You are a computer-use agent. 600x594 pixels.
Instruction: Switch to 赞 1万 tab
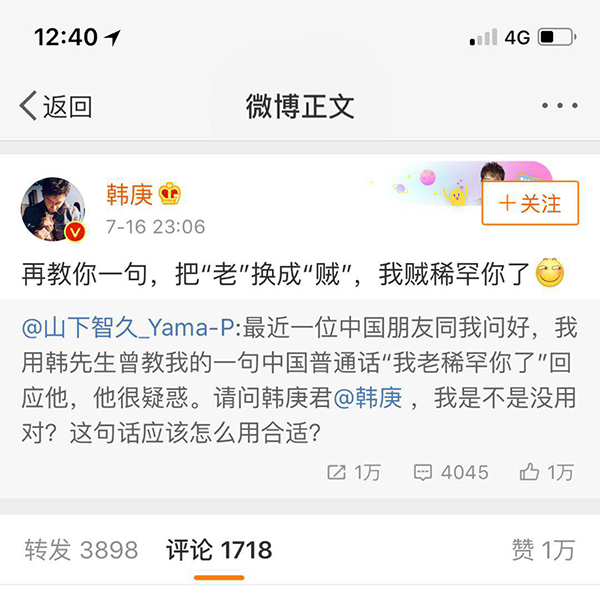click(x=543, y=549)
